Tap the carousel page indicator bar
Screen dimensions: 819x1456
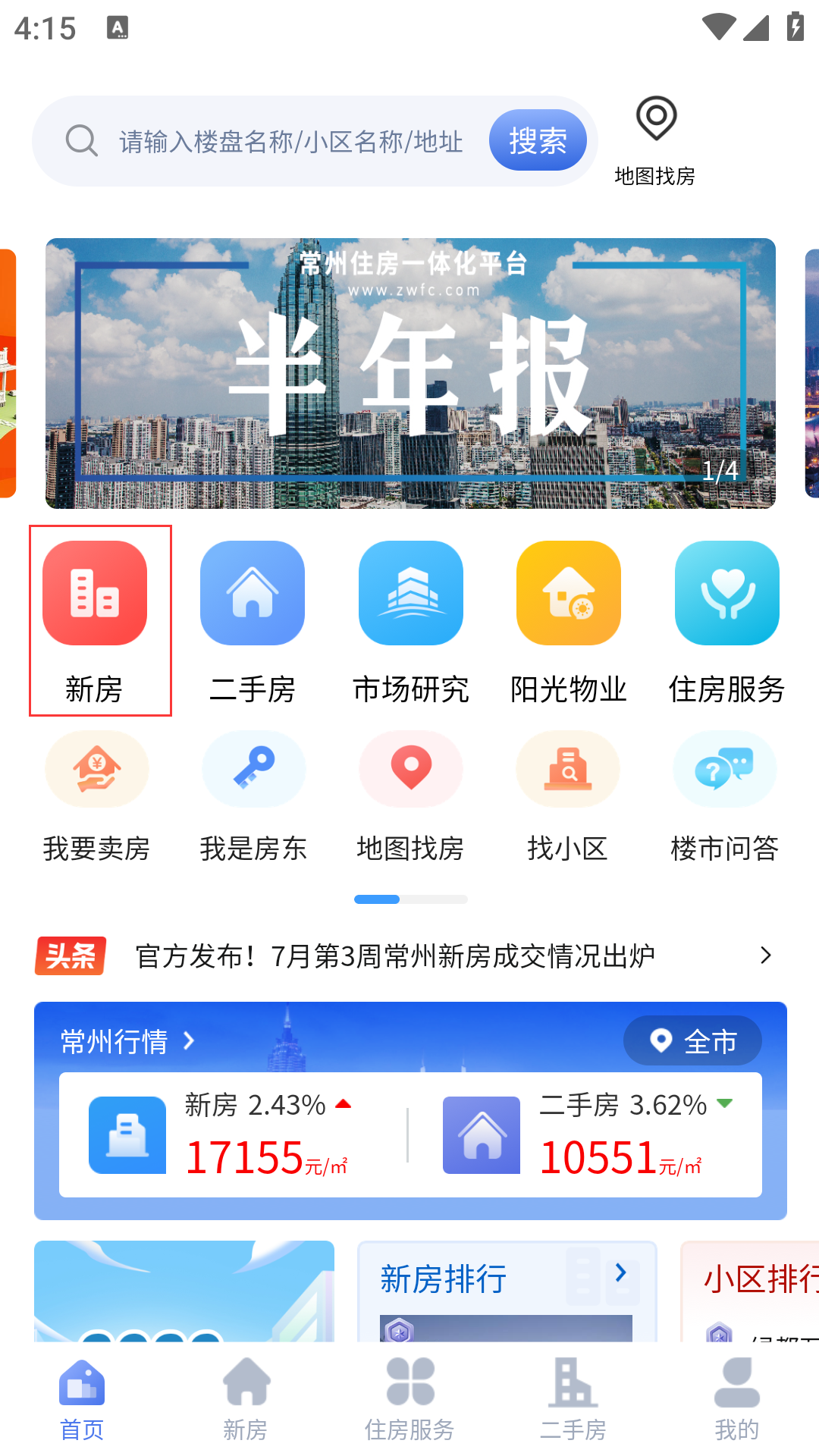410,899
